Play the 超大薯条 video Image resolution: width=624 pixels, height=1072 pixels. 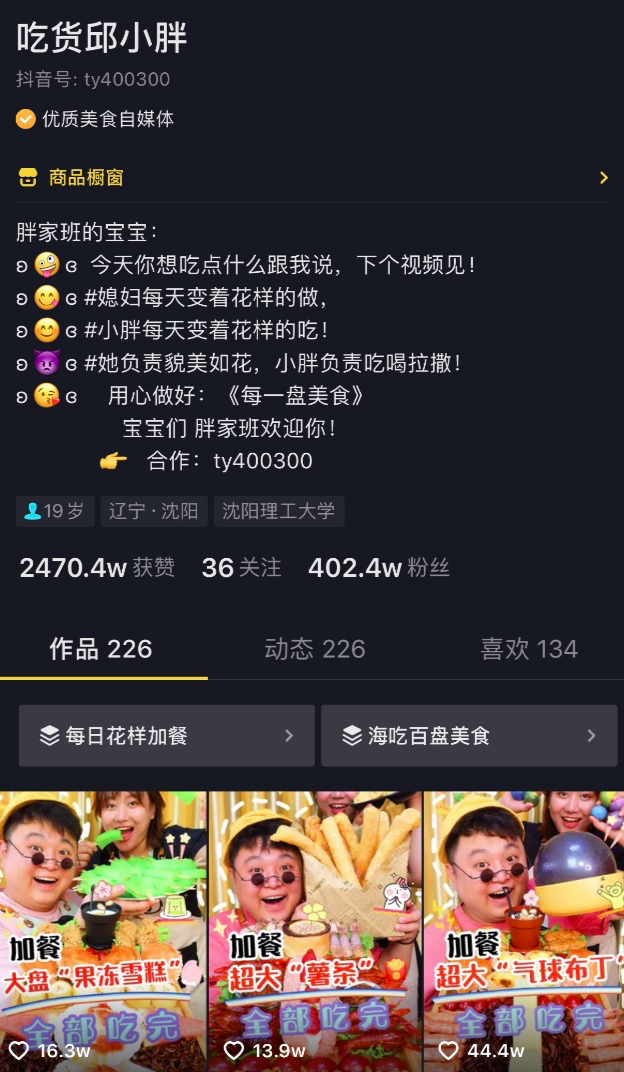[x=314, y=930]
